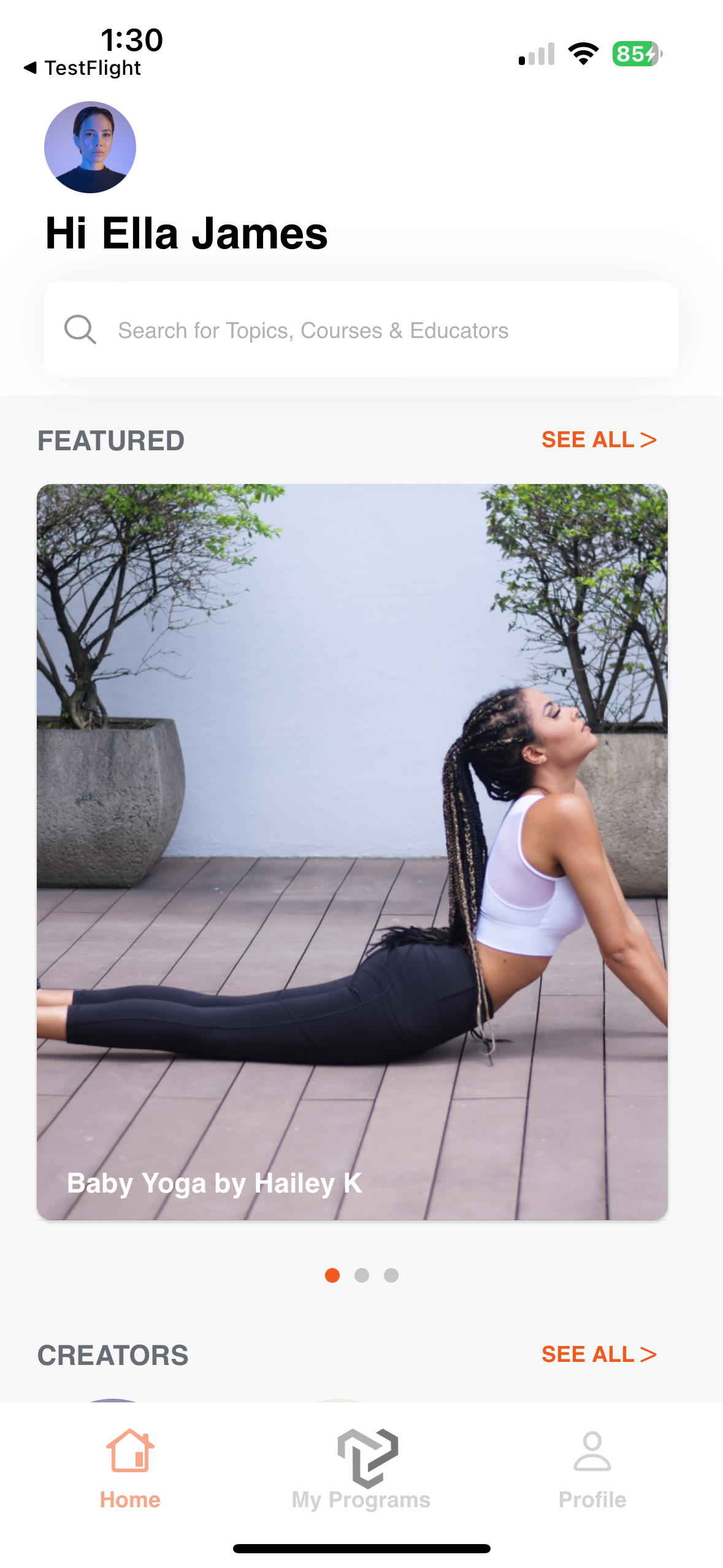Switch to the My Programs tab
The width and height of the screenshot is (723, 1568).
[x=361, y=1470]
